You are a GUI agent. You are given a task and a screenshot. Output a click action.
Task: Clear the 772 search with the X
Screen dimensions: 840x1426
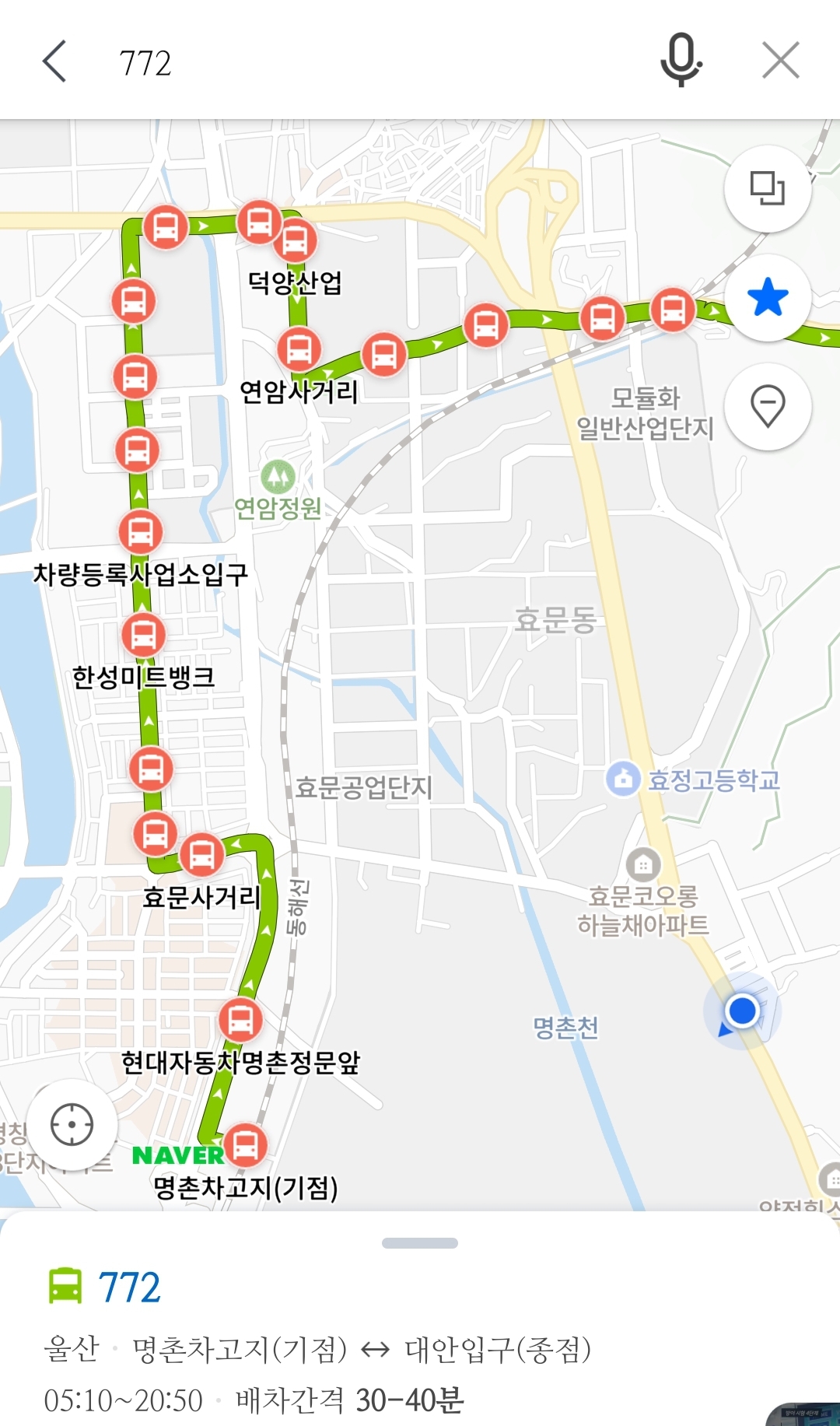click(x=781, y=61)
